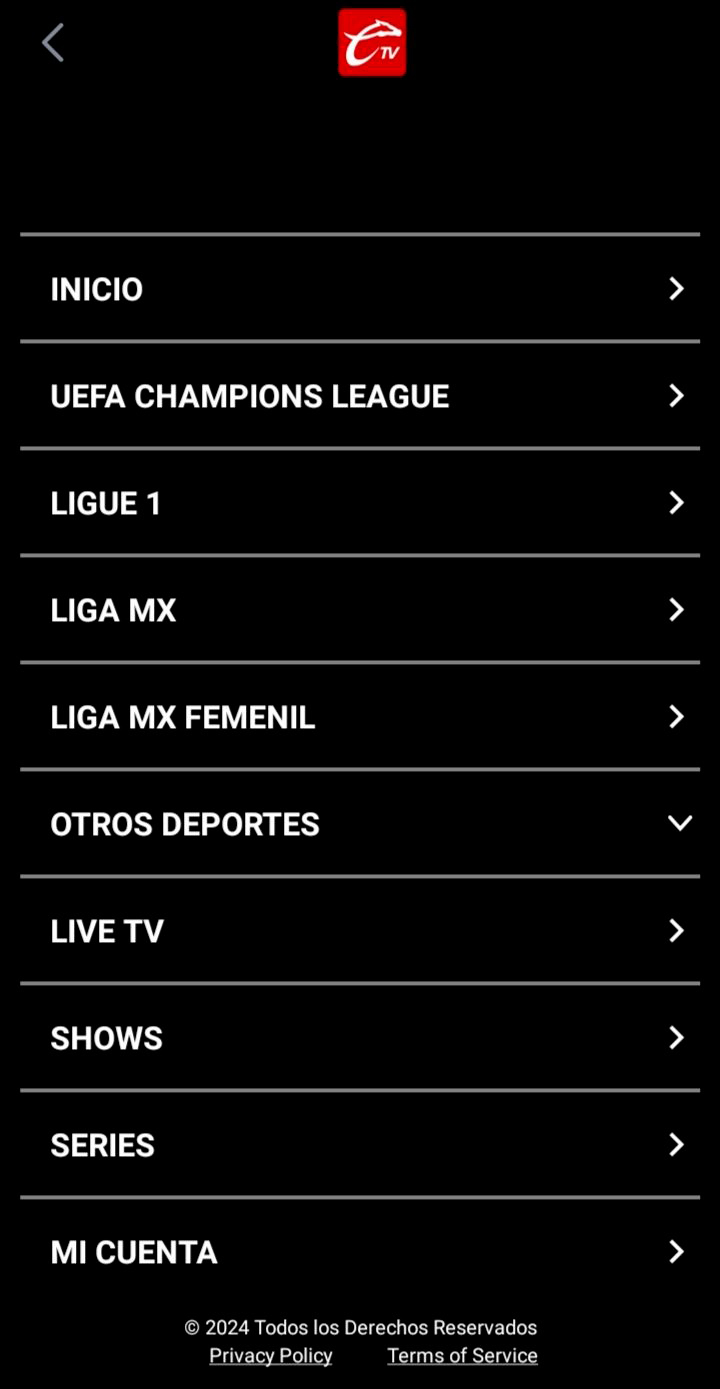Expand the OTROS DEPORTES submenu

point(360,824)
